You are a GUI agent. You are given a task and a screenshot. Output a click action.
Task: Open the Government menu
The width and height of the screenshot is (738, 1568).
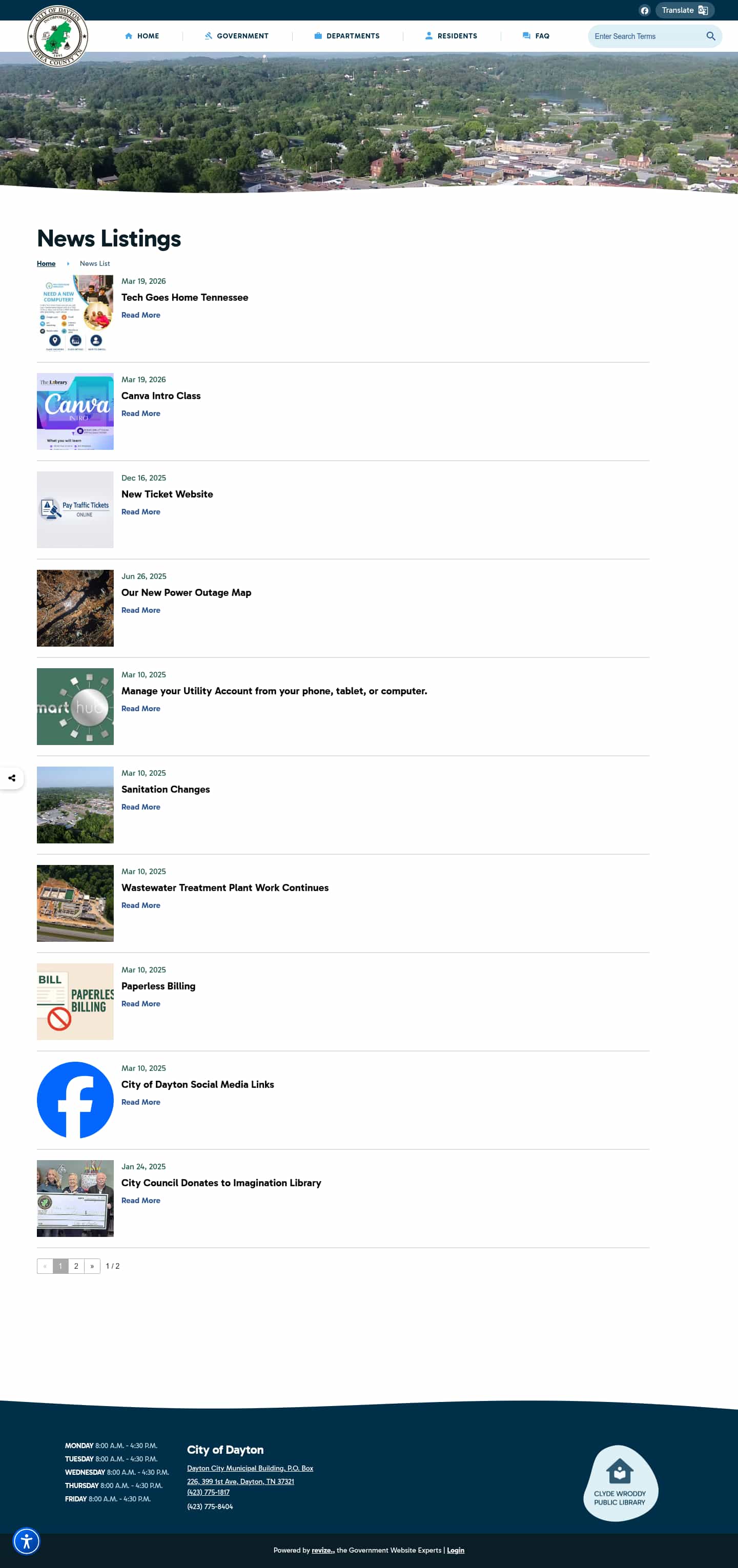tap(237, 36)
